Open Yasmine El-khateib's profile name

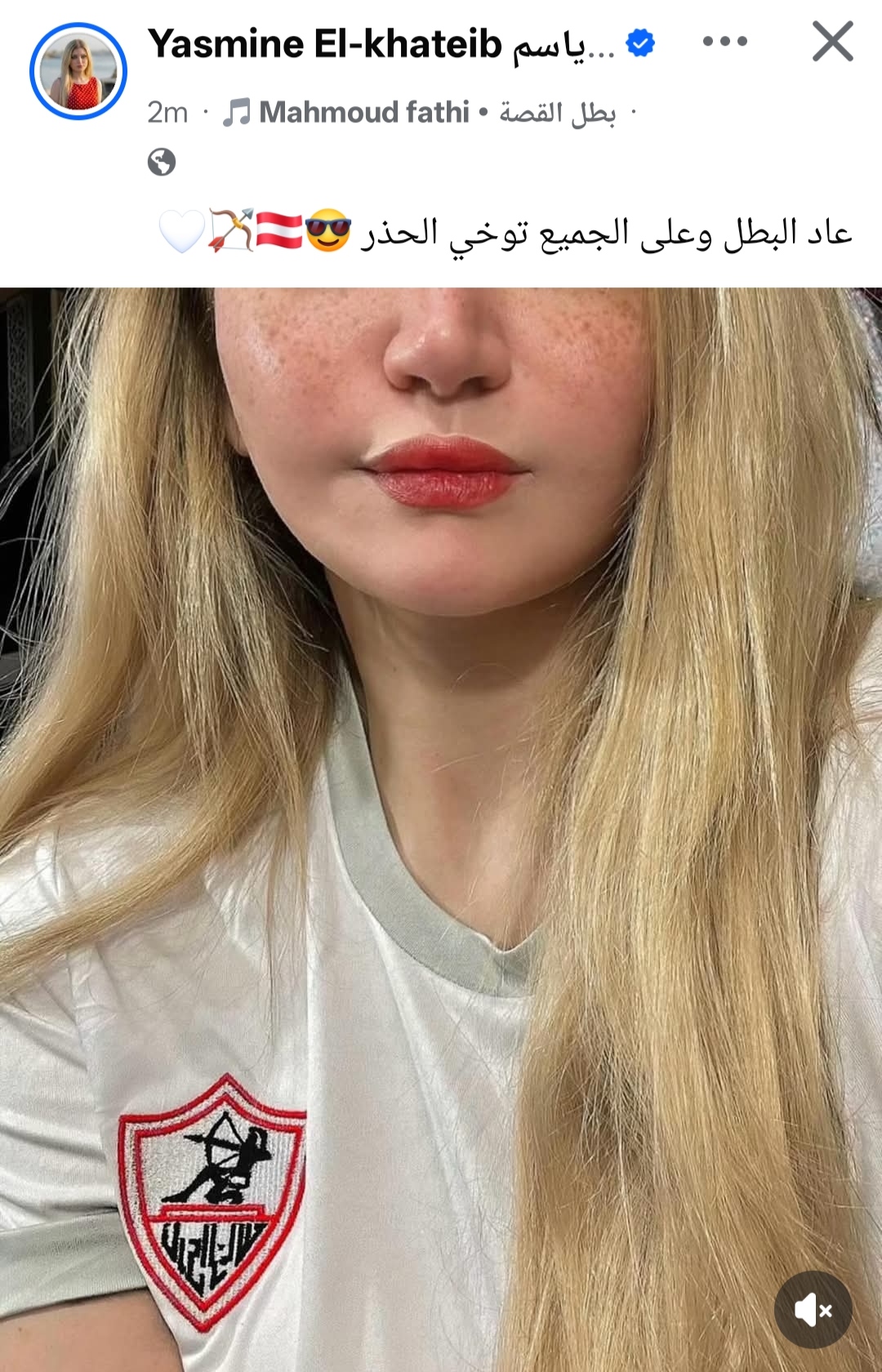381,43
